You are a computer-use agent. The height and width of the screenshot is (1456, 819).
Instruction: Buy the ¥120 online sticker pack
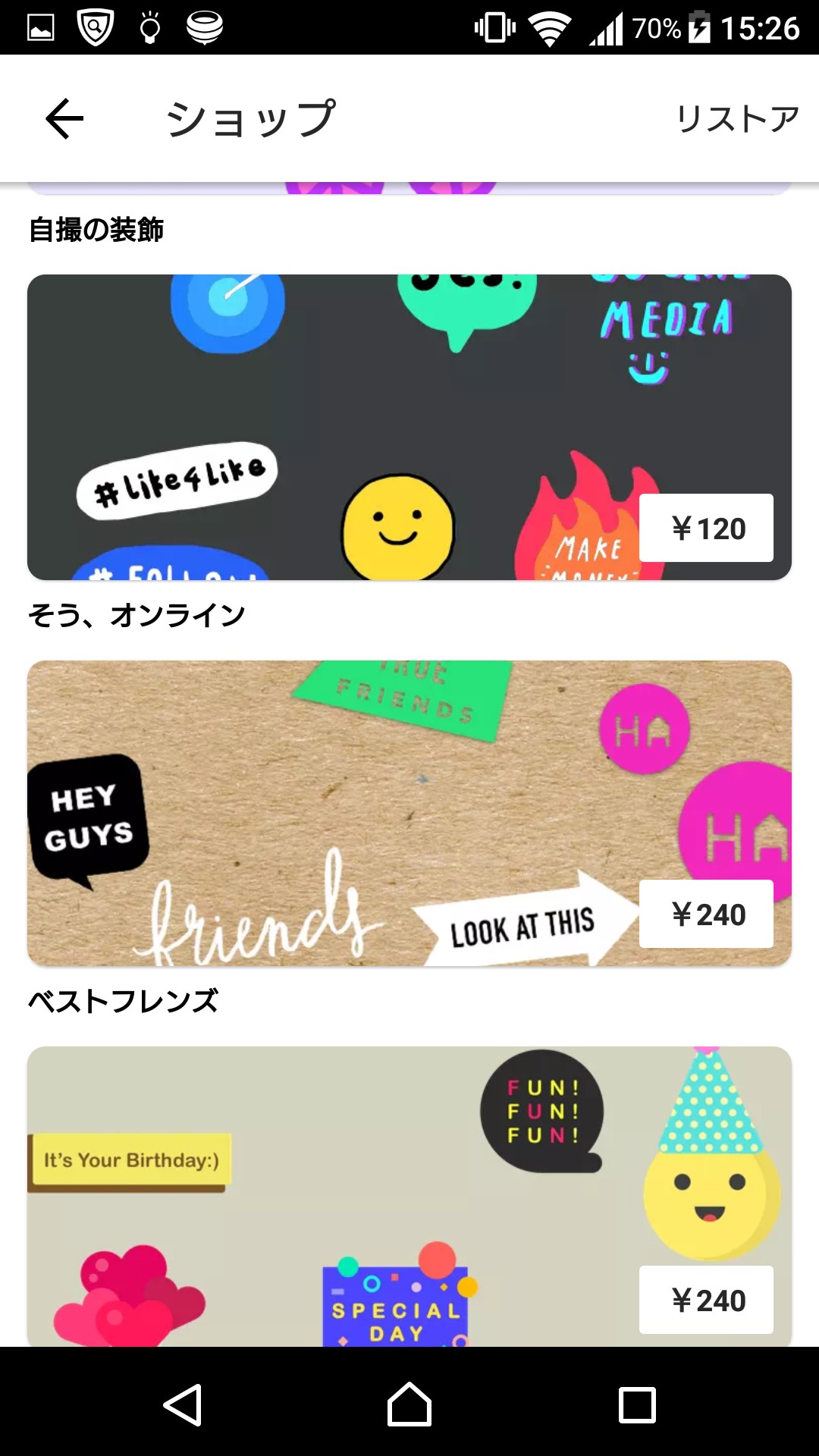[x=706, y=528]
